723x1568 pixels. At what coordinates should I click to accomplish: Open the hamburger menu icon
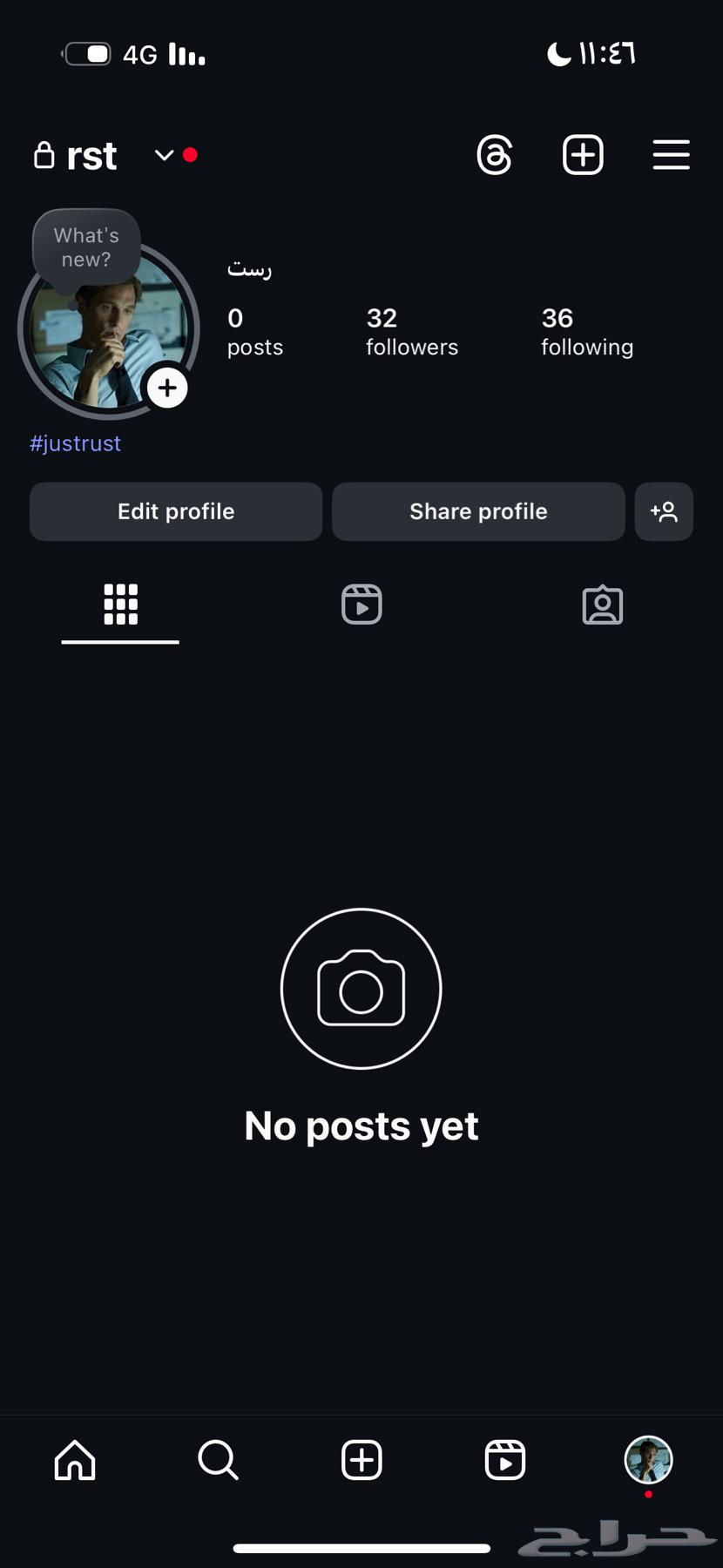(x=671, y=155)
